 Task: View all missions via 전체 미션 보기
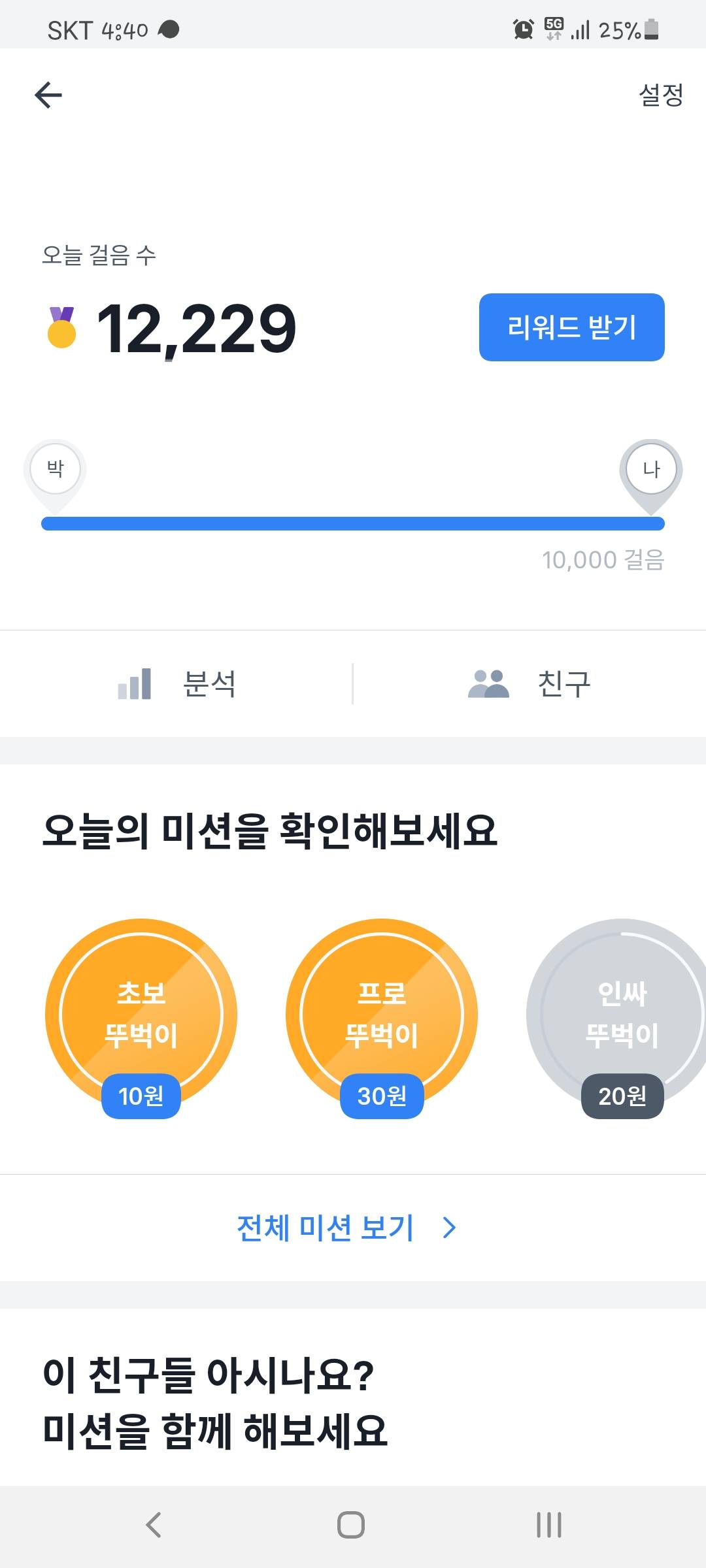click(346, 1228)
